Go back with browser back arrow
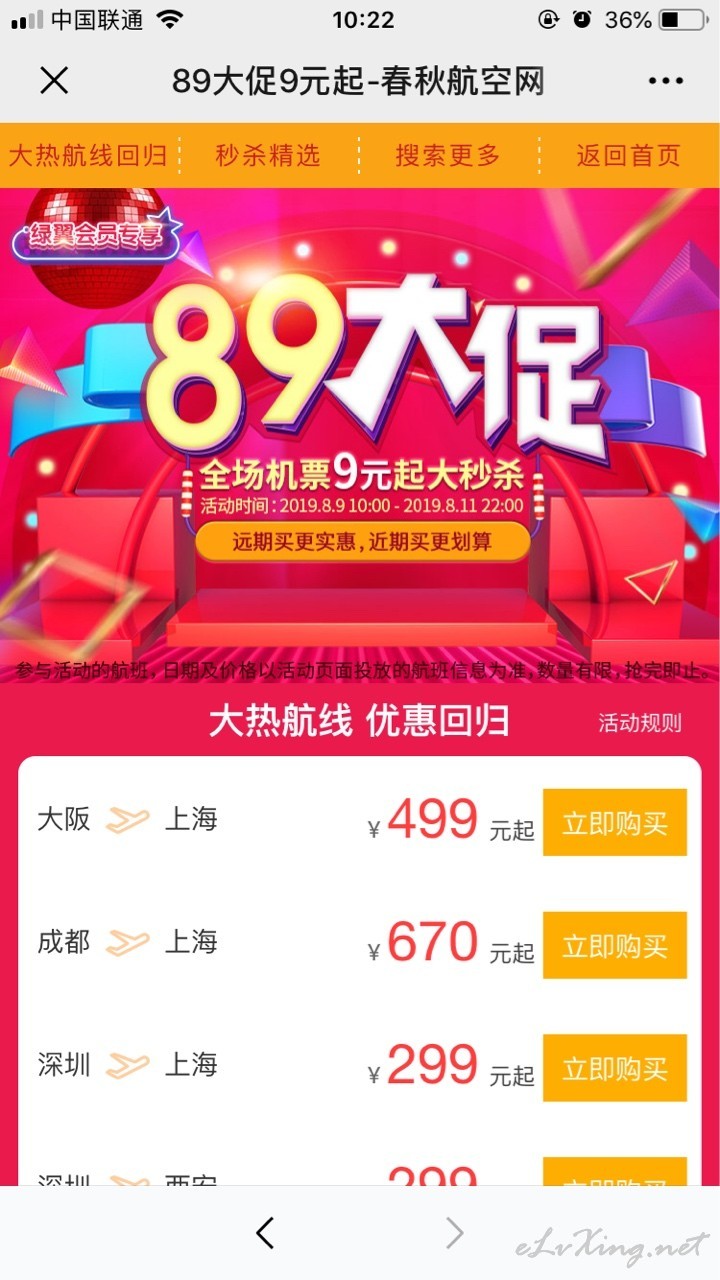Image resolution: width=720 pixels, height=1280 pixels. coord(265,1233)
